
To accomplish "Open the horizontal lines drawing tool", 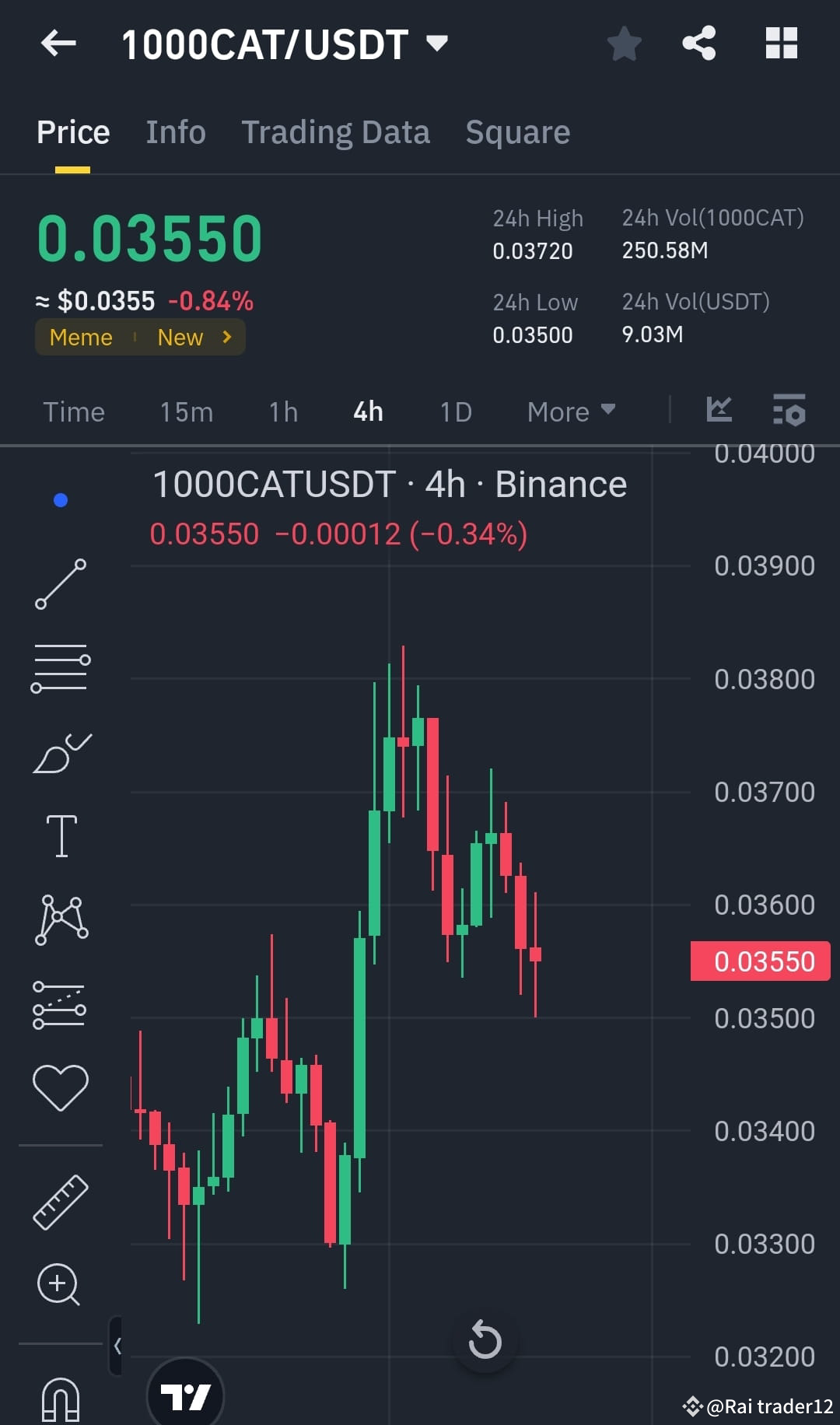I will (x=61, y=669).
